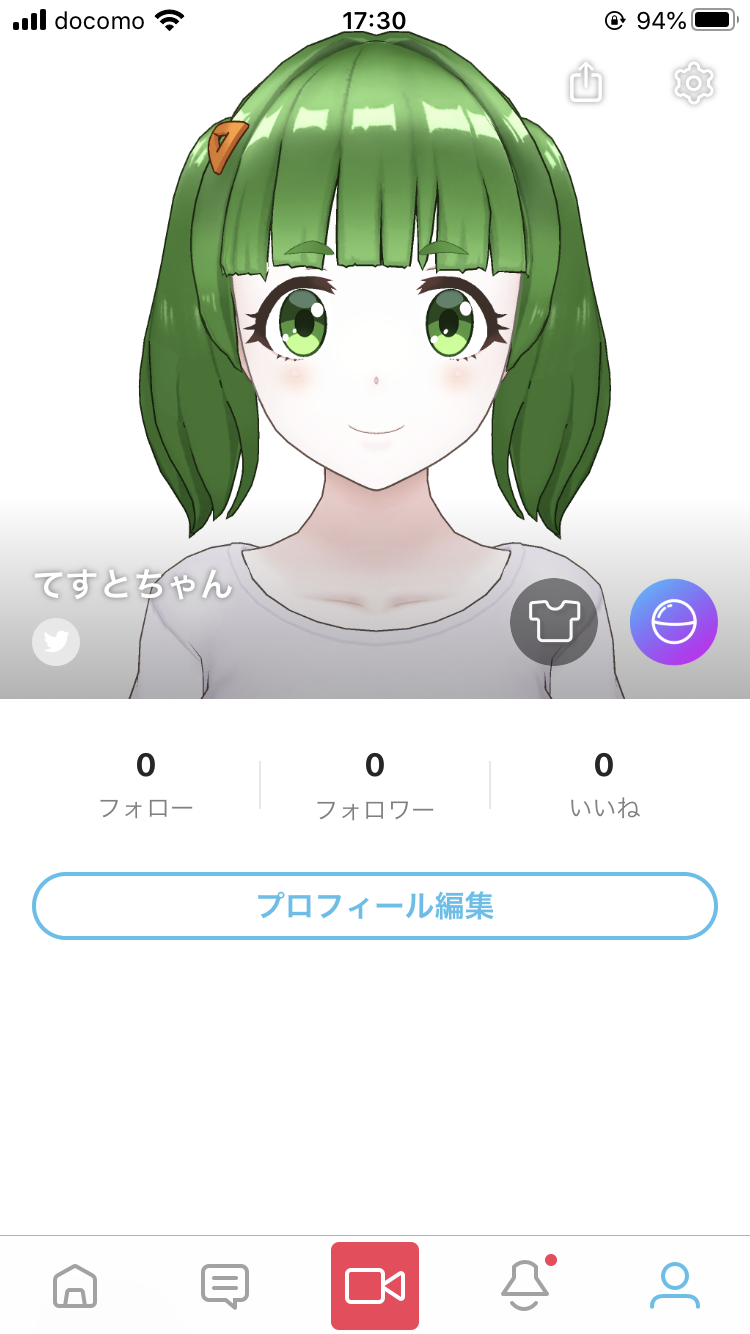This screenshot has height=1334, width=750.
Task: Open the avatar face editor sphere icon
Action: pyautogui.click(x=674, y=621)
